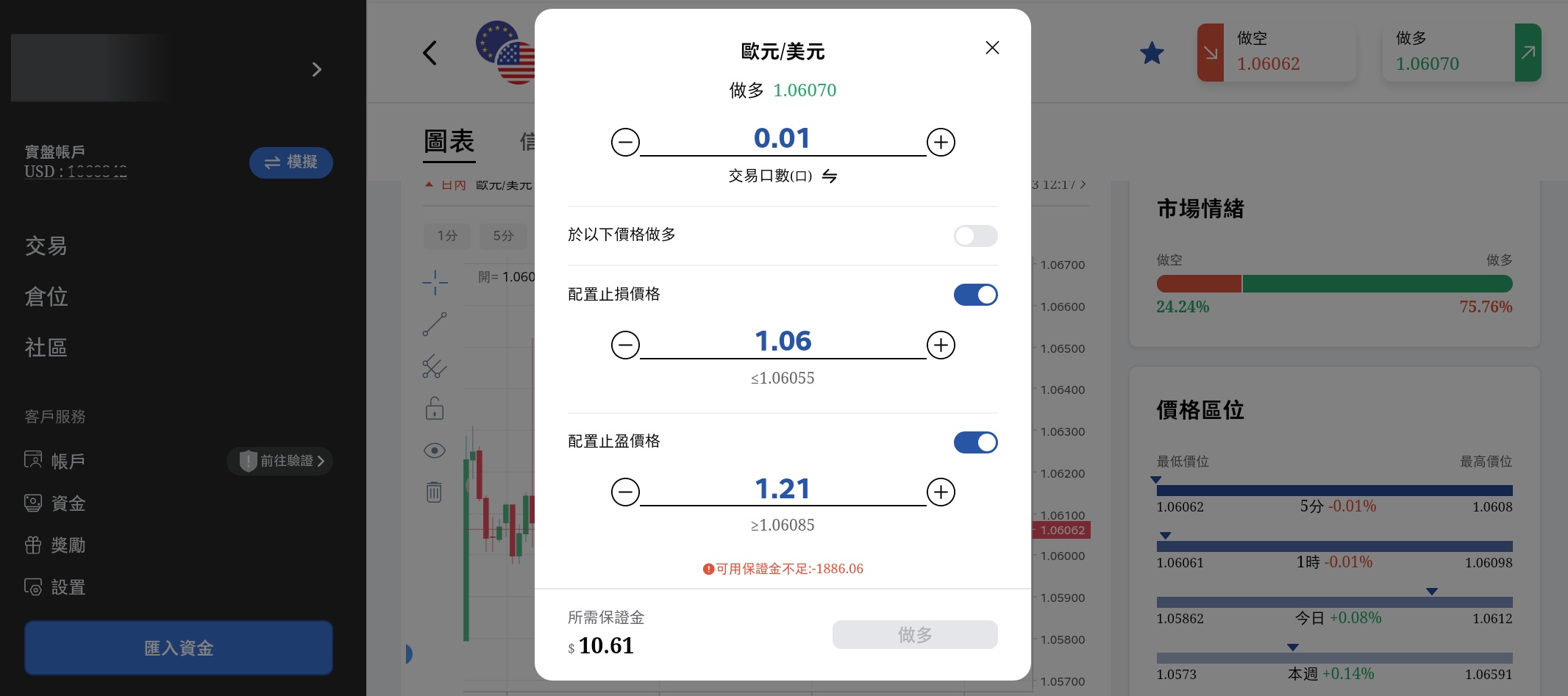This screenshot has width=1568, height=696.
Task: Disable 配置止盈價格 switch
Action: (975, 442)
